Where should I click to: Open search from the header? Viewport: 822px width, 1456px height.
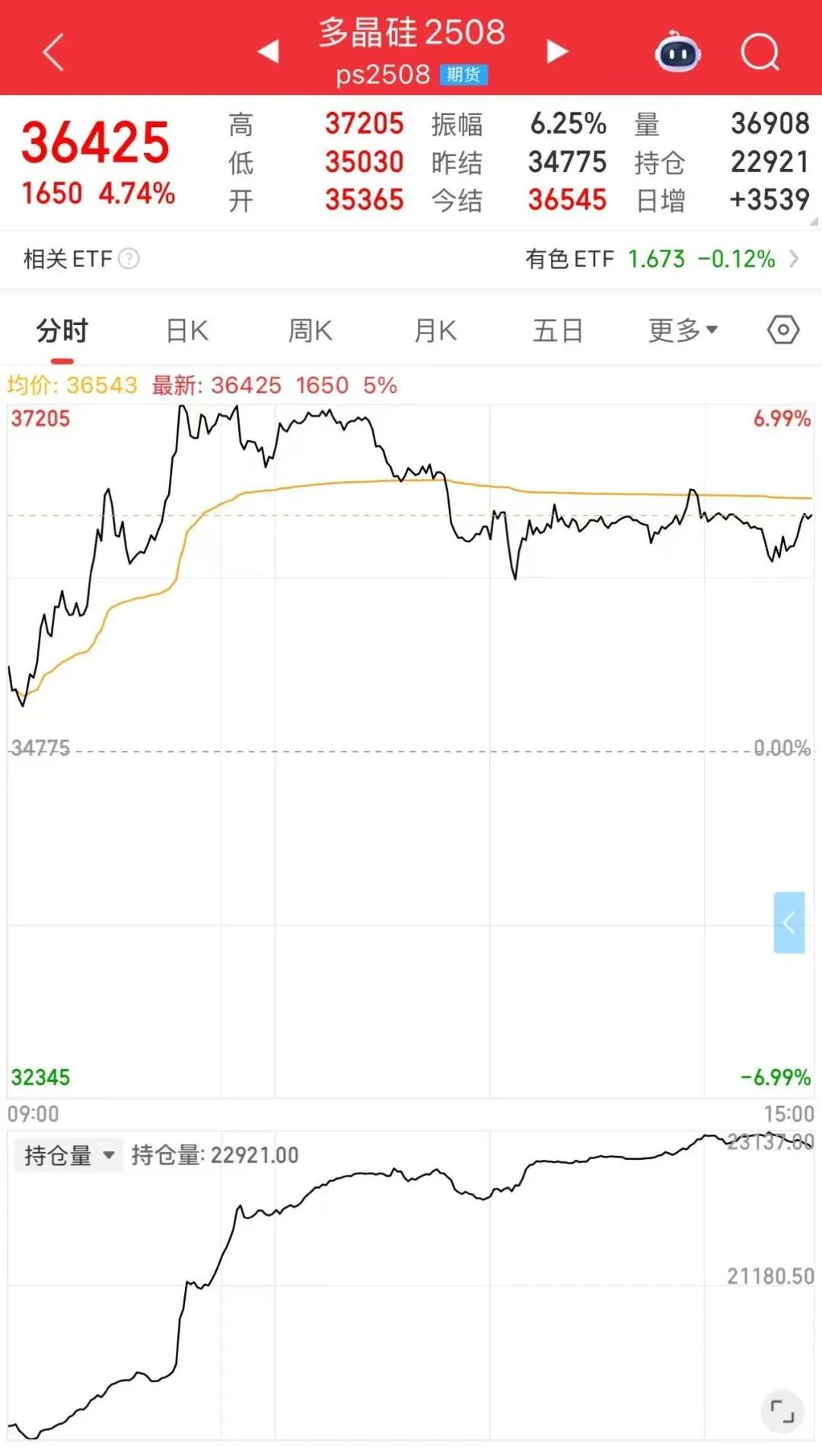pos(760,52)
